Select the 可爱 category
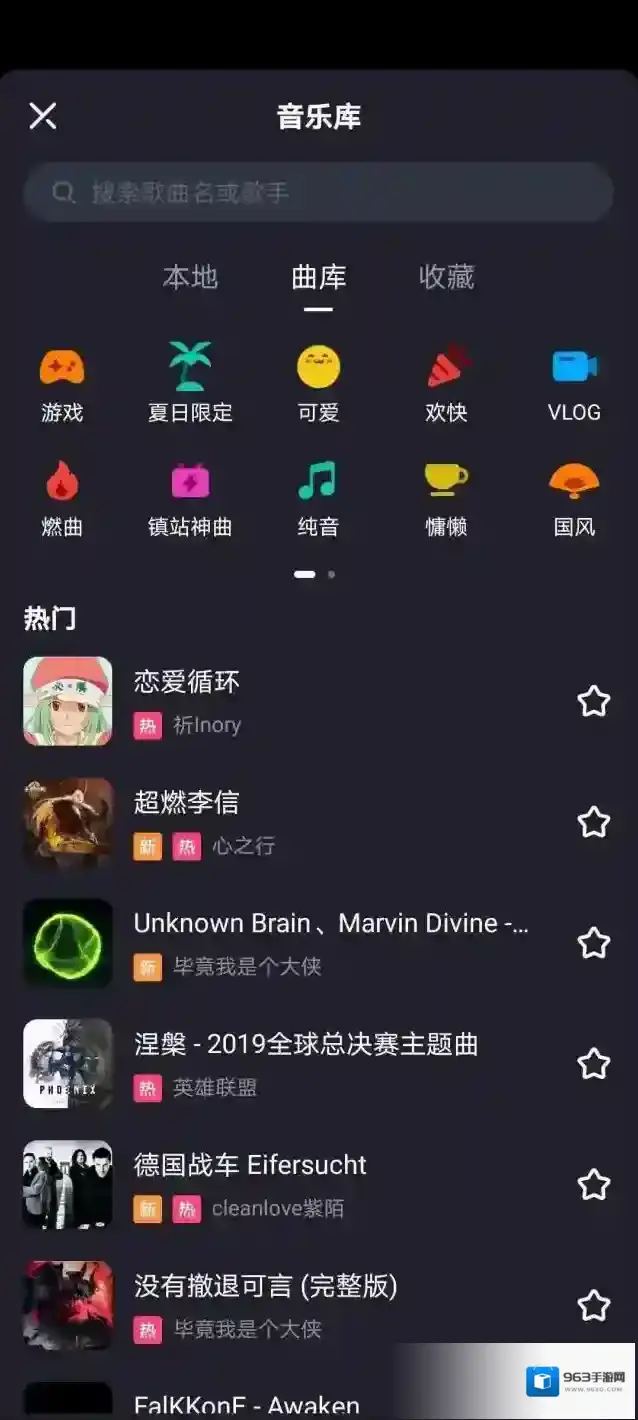638x1420 pixels. point(318,383)
